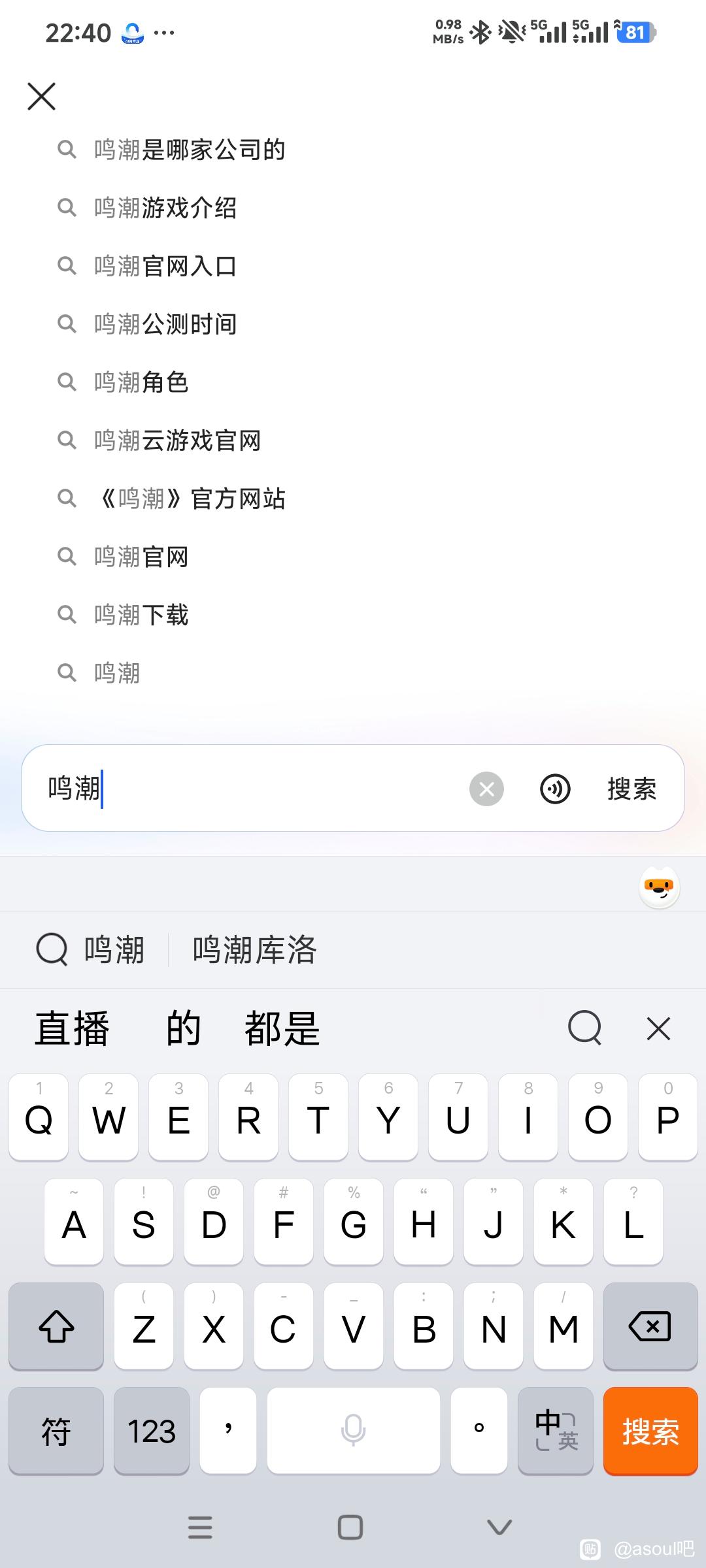Tap the orange 搜索 keyboard key
Screen dimensions: 706x1568
[650, 1431]
